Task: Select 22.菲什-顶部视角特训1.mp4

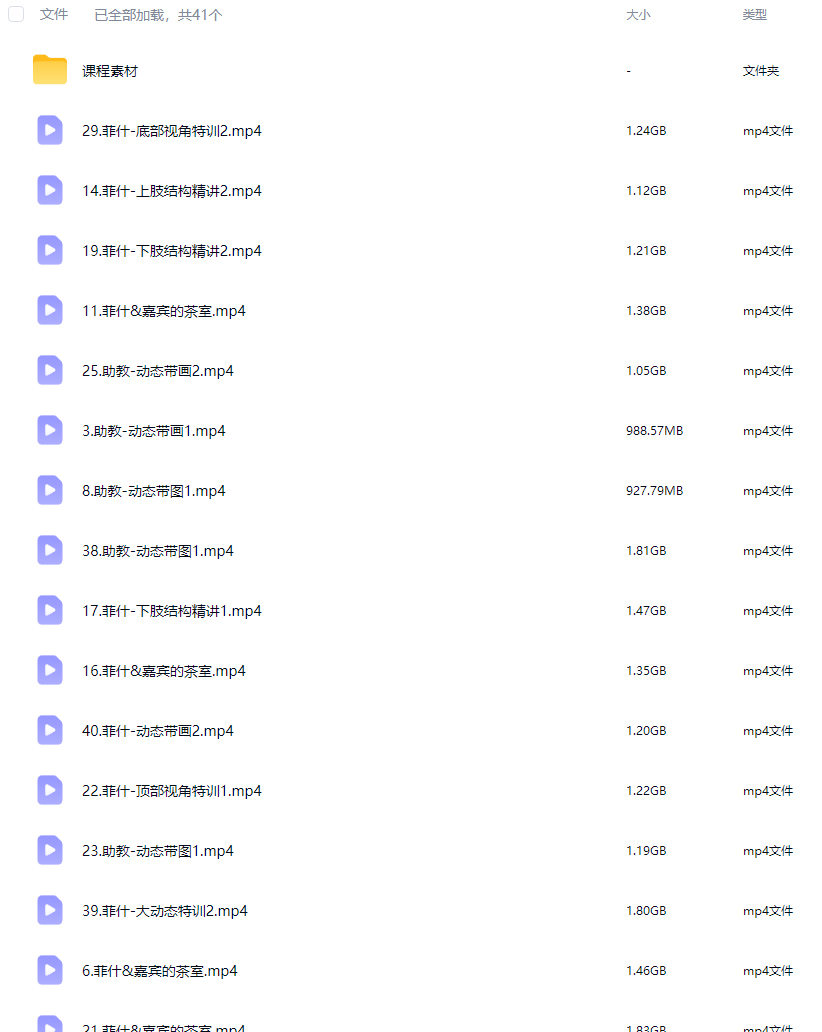Action: [172, 790]
